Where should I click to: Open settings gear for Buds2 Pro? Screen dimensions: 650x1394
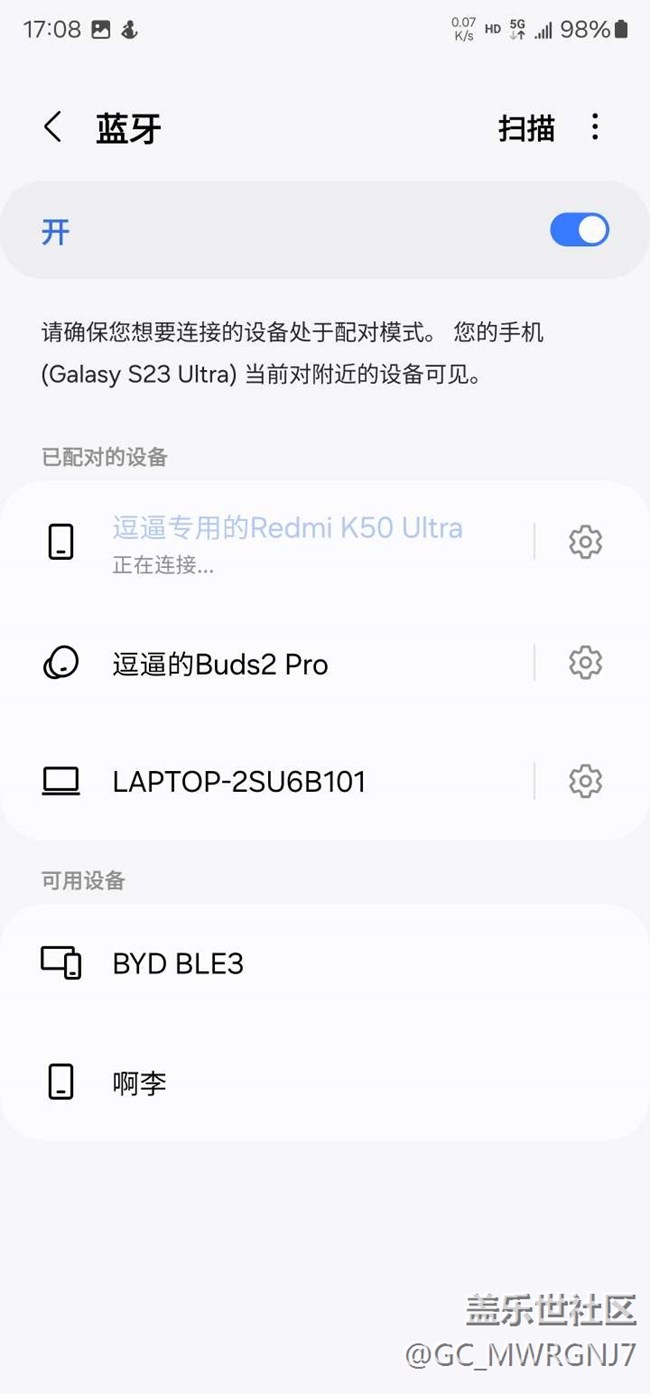(x=585, y=662)
